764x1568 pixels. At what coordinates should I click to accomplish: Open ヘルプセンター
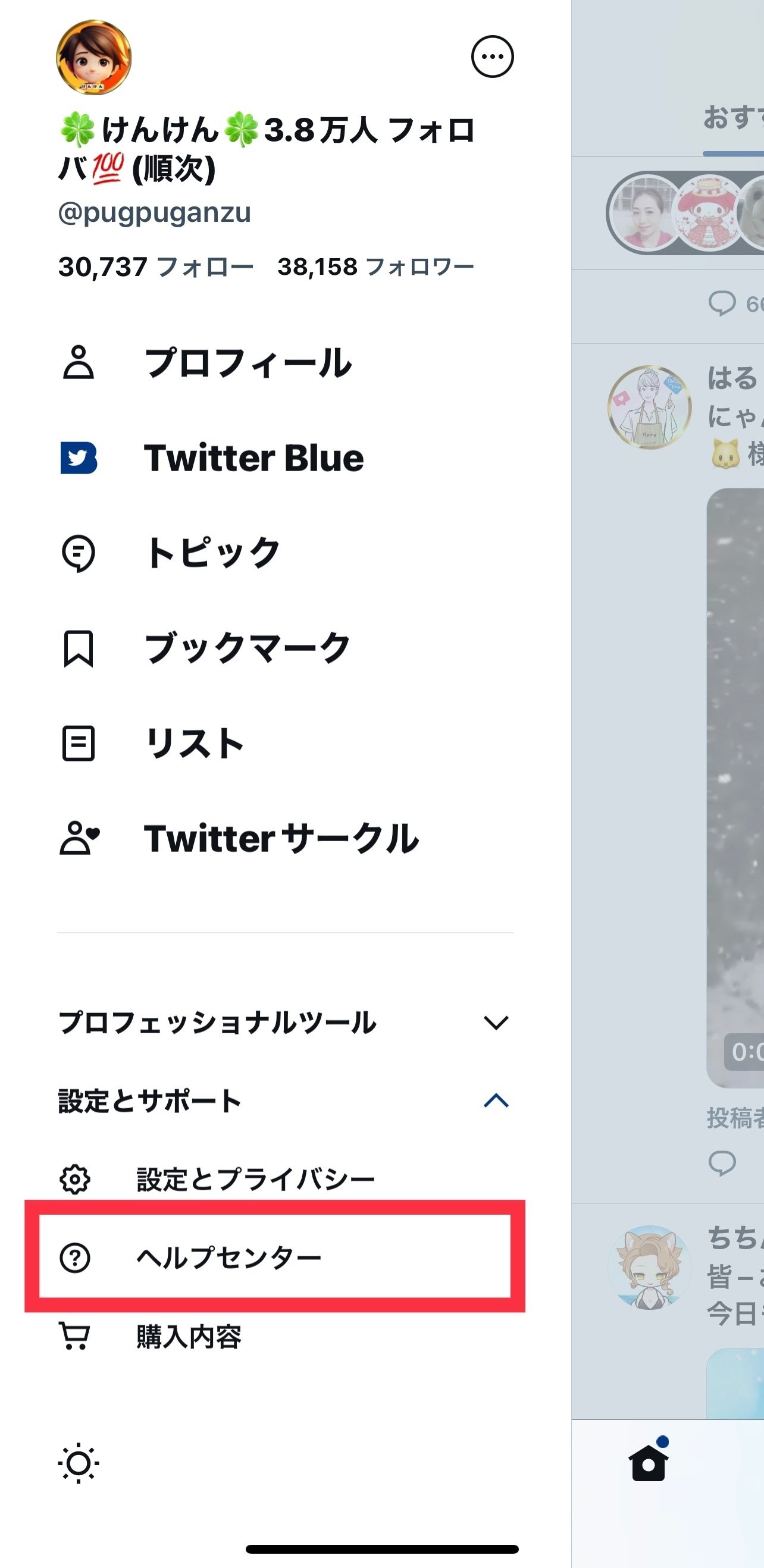[228, 1257]
